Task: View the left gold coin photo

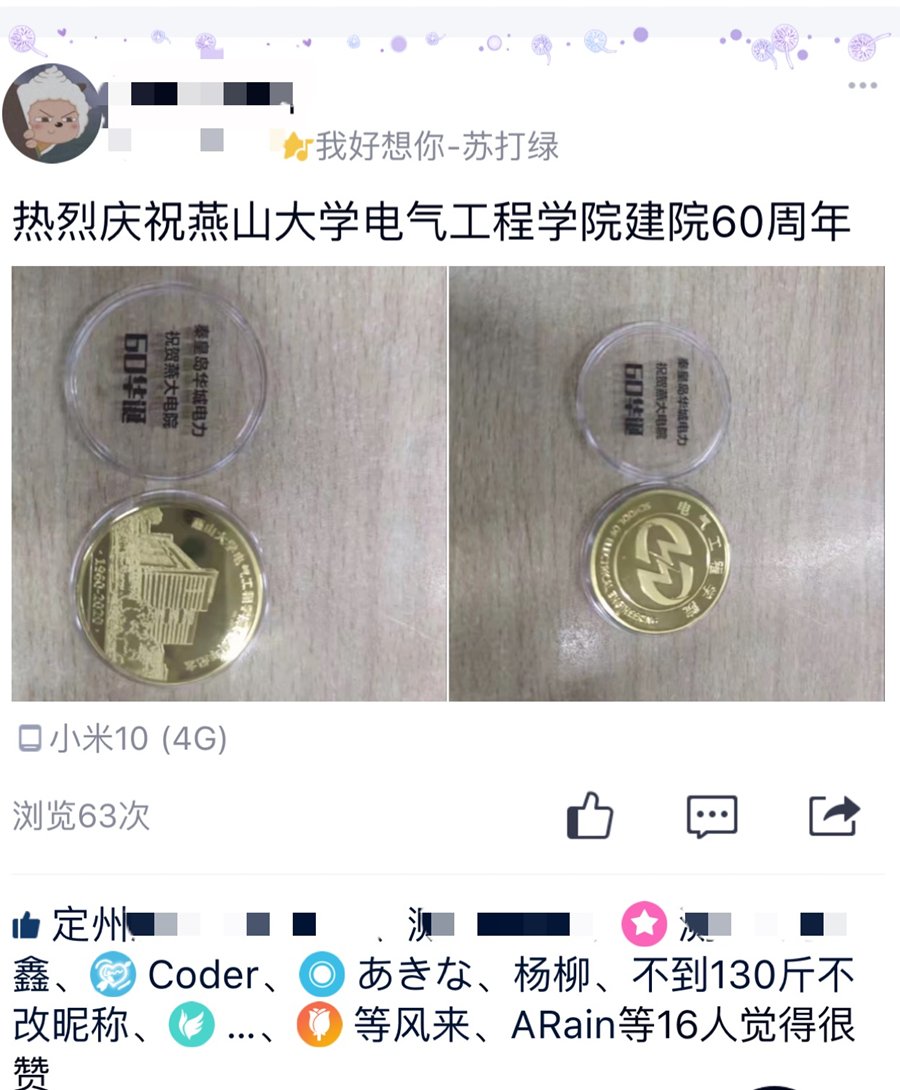Action: coord(229,483)
